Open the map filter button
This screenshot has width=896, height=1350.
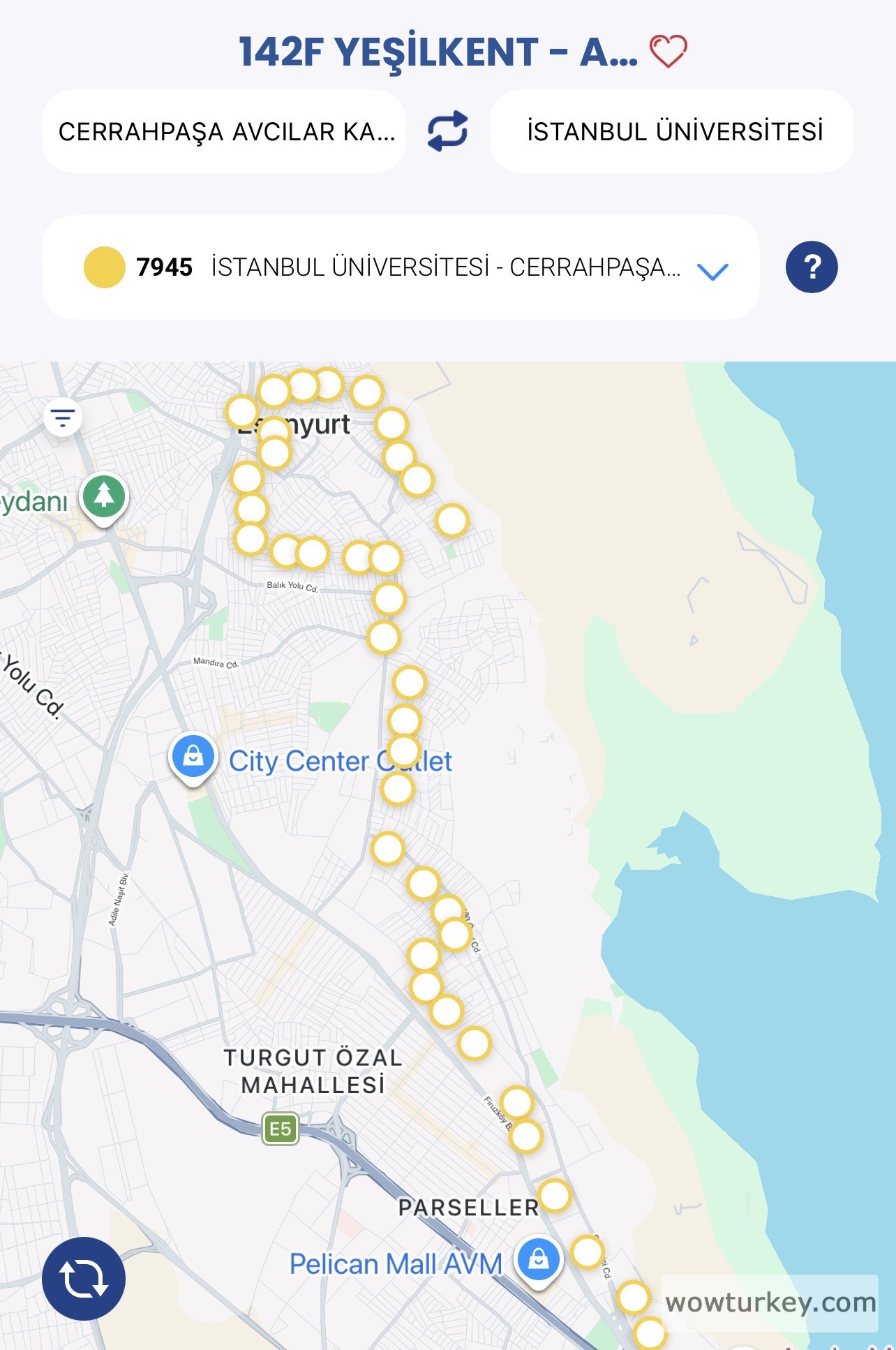(63, 418)
